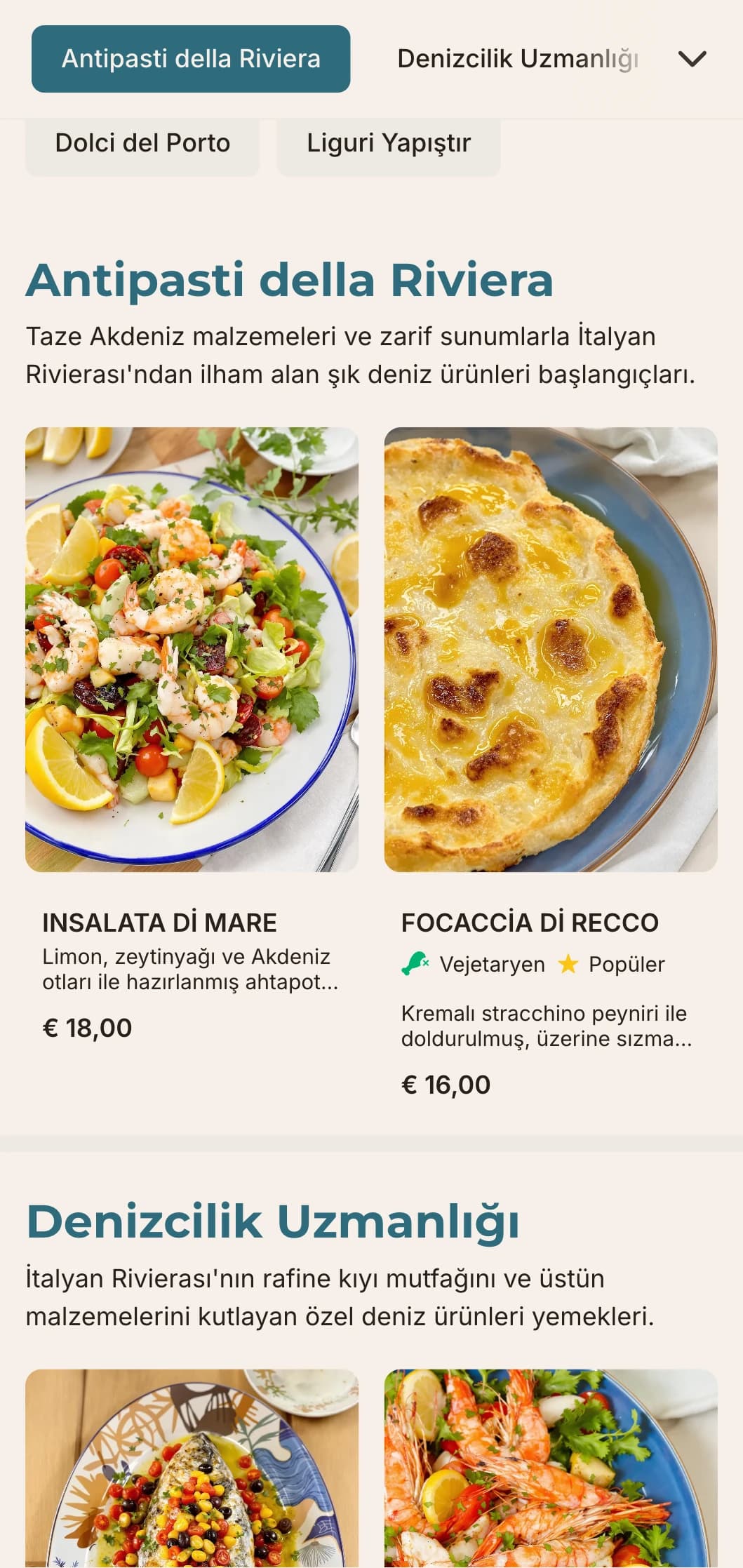Select the Antipasti della Riviera tab
The width and height of the screenshot is (743, 1568).
tap(190, 59)
